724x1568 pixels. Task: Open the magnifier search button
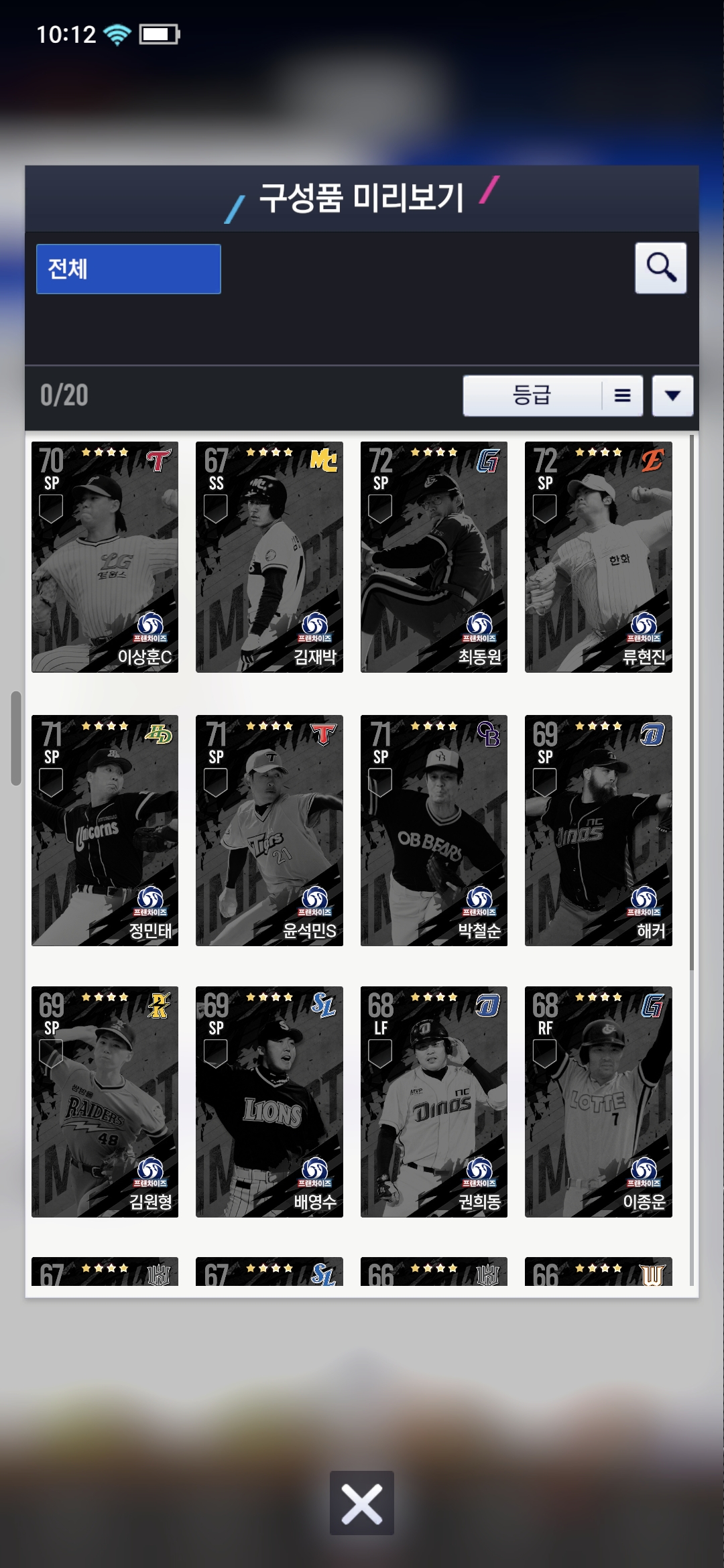point(660,268)
